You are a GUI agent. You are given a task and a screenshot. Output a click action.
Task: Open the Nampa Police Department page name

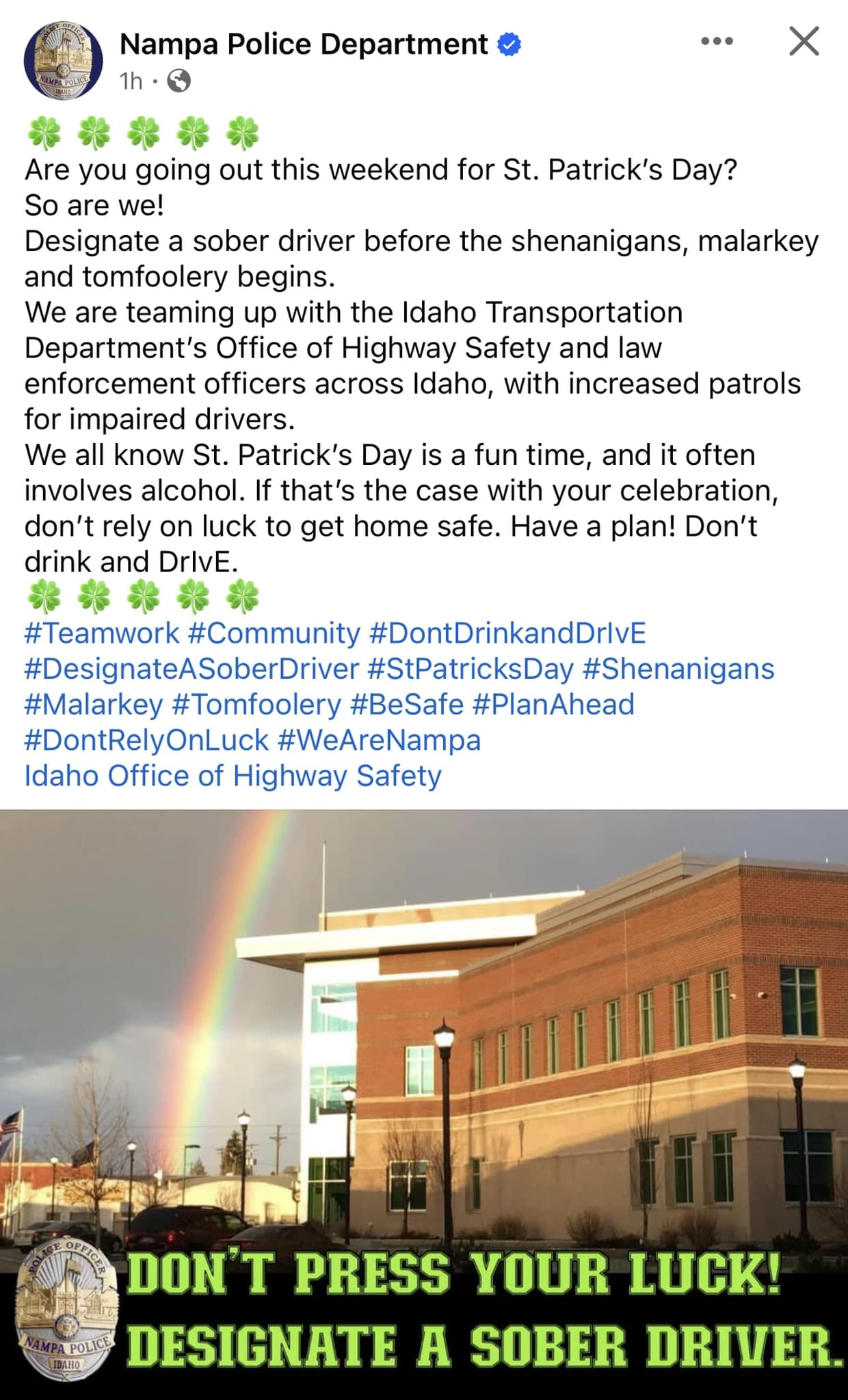(x=304, y=44)
